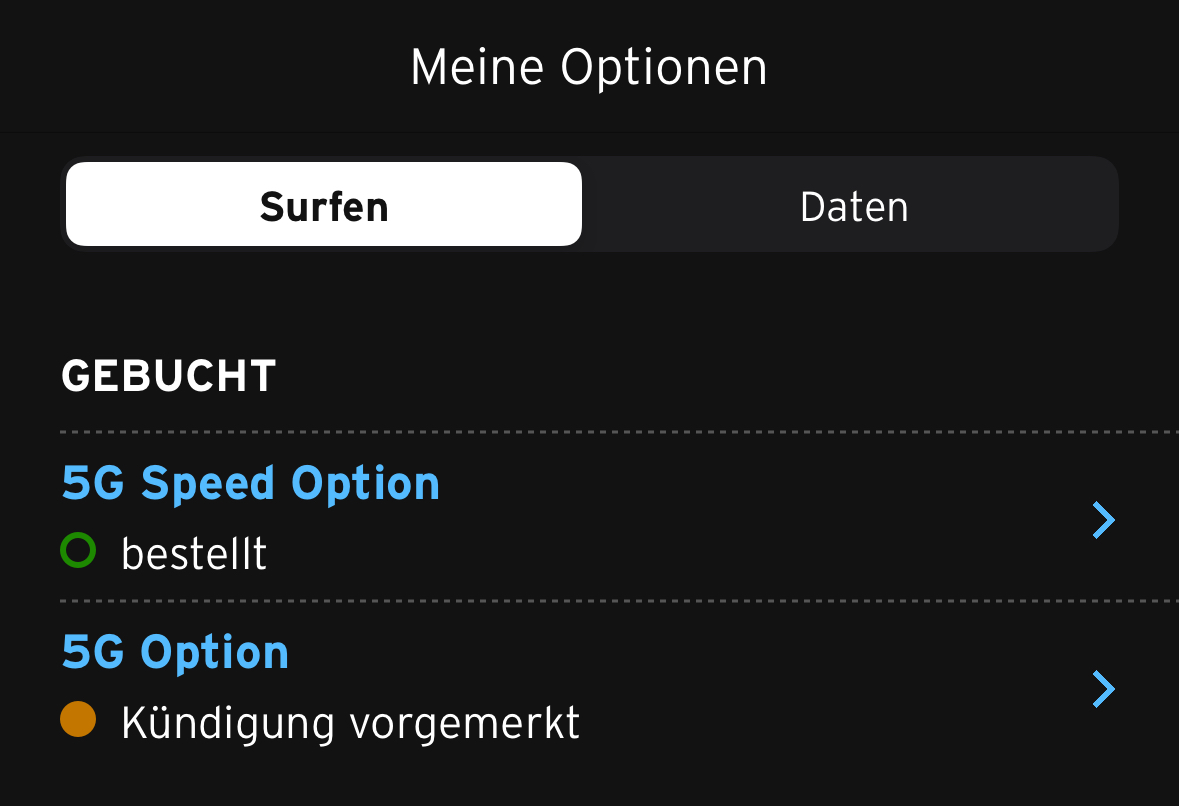Switch to the Daten tab
The width and height of the screenshot is (1179, 806).
point(853,207)
